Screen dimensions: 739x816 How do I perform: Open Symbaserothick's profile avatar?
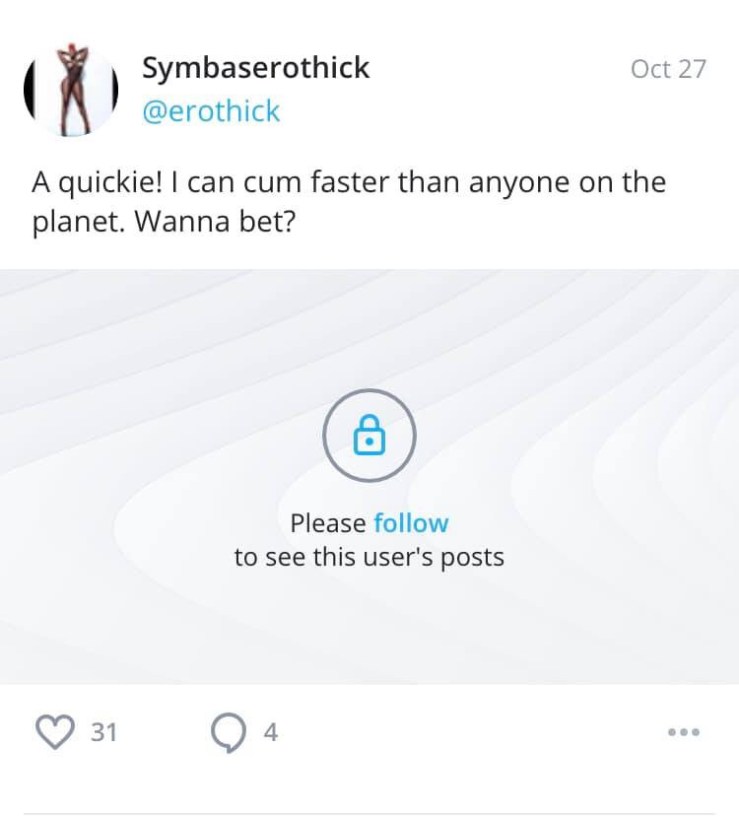72,91
